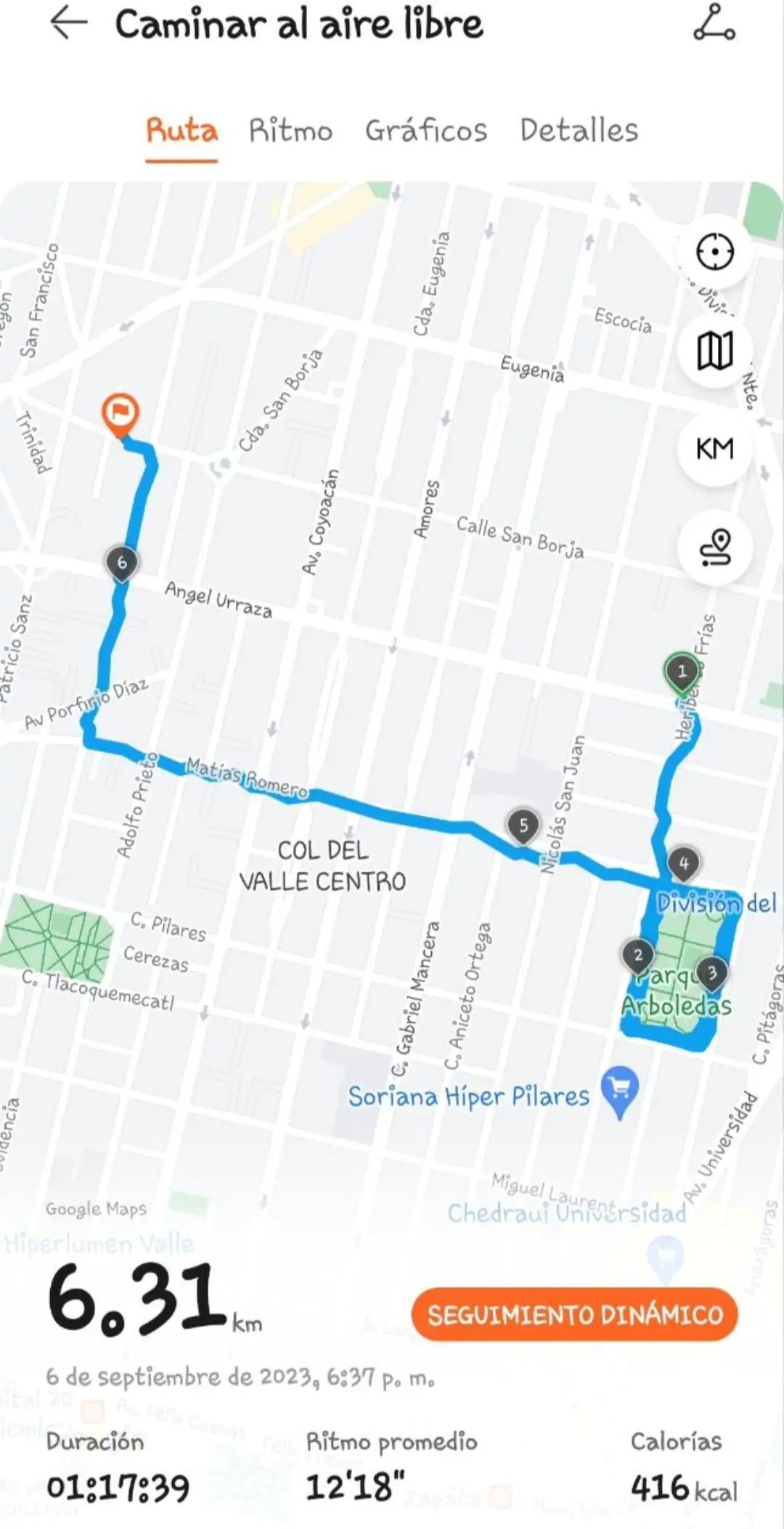Open the Gráficos tab
The height and width of the screenshot is (1529, 784).
pos(426,131)
